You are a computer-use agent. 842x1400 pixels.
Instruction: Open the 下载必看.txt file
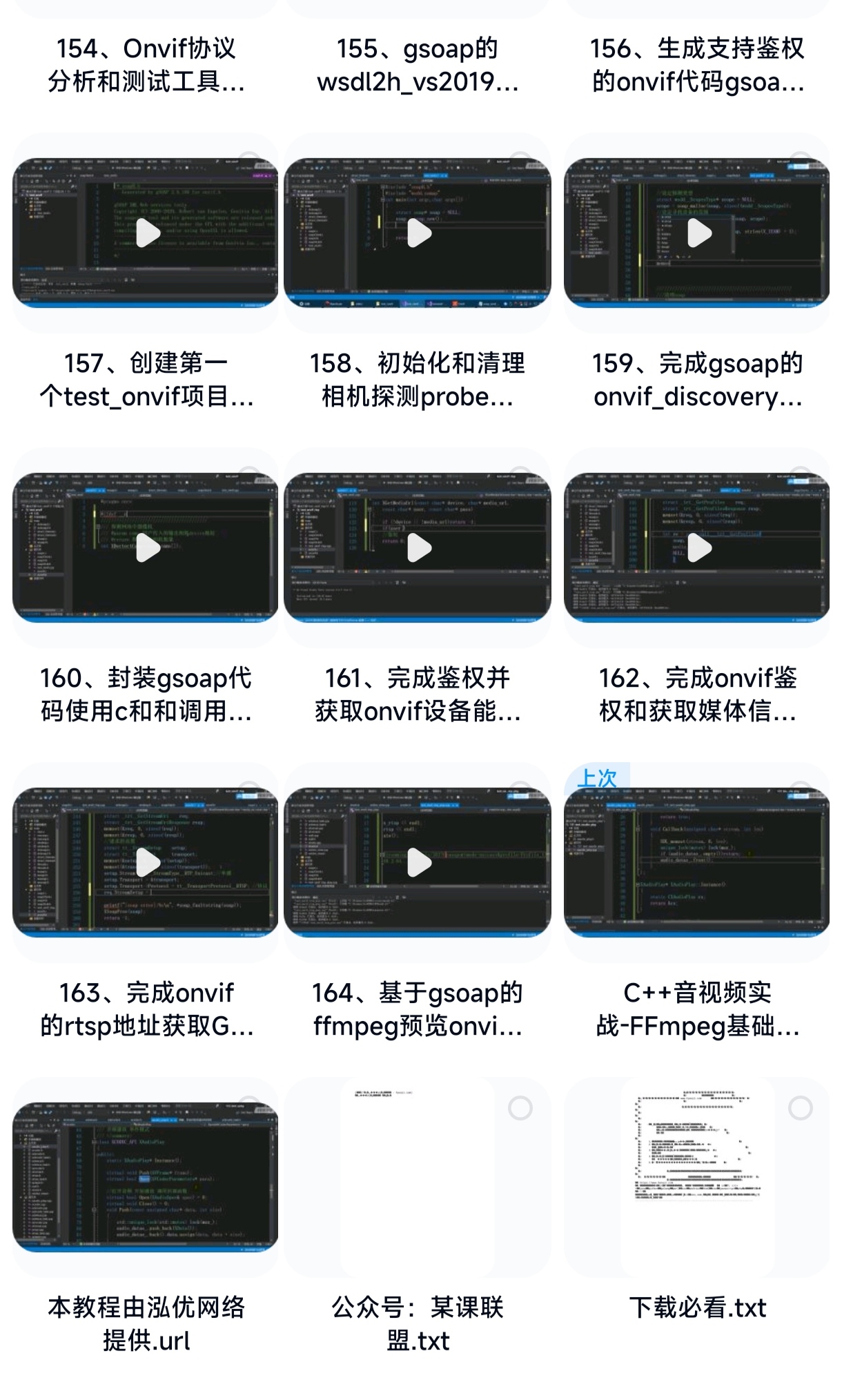pos(697,1176)
